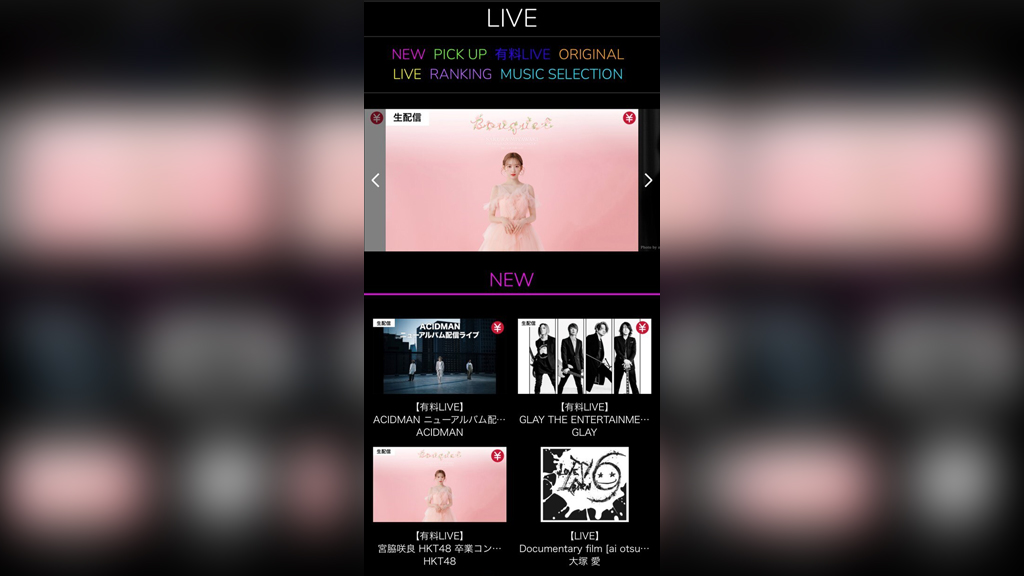Screen dimensions: 1024x576
Task: Go to the ORIGINAL category
Action: point(591,54)
